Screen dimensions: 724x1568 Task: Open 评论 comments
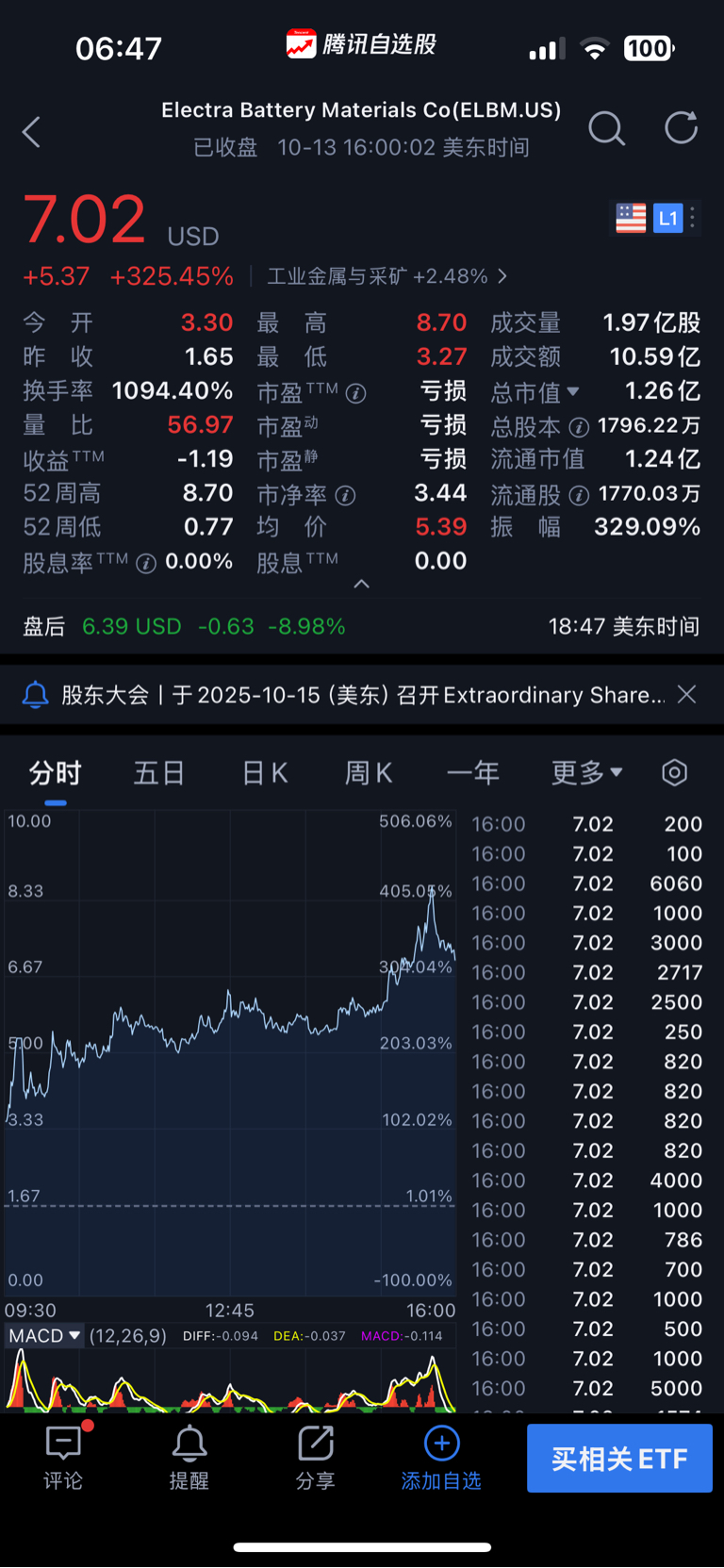63,1458
